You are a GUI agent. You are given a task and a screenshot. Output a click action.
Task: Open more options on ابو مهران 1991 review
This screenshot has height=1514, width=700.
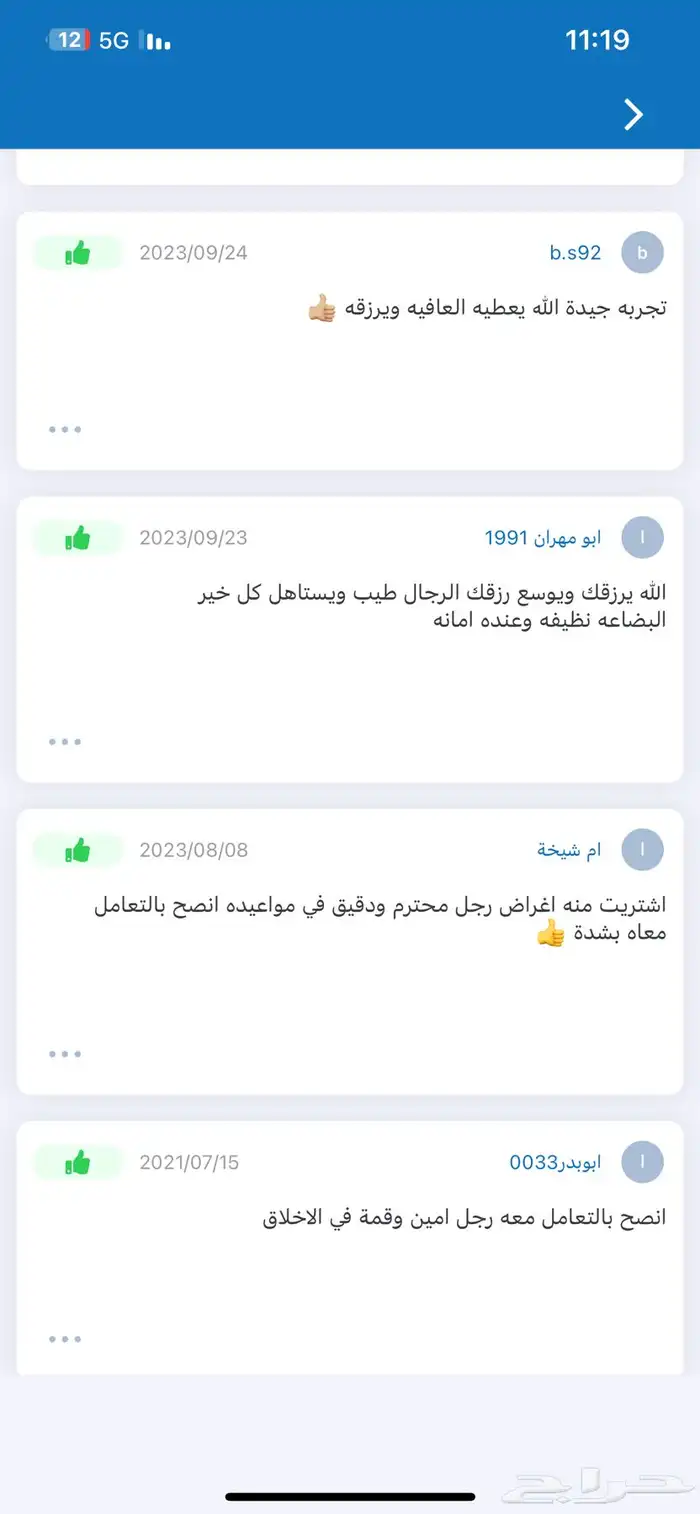tap(65, 741)
